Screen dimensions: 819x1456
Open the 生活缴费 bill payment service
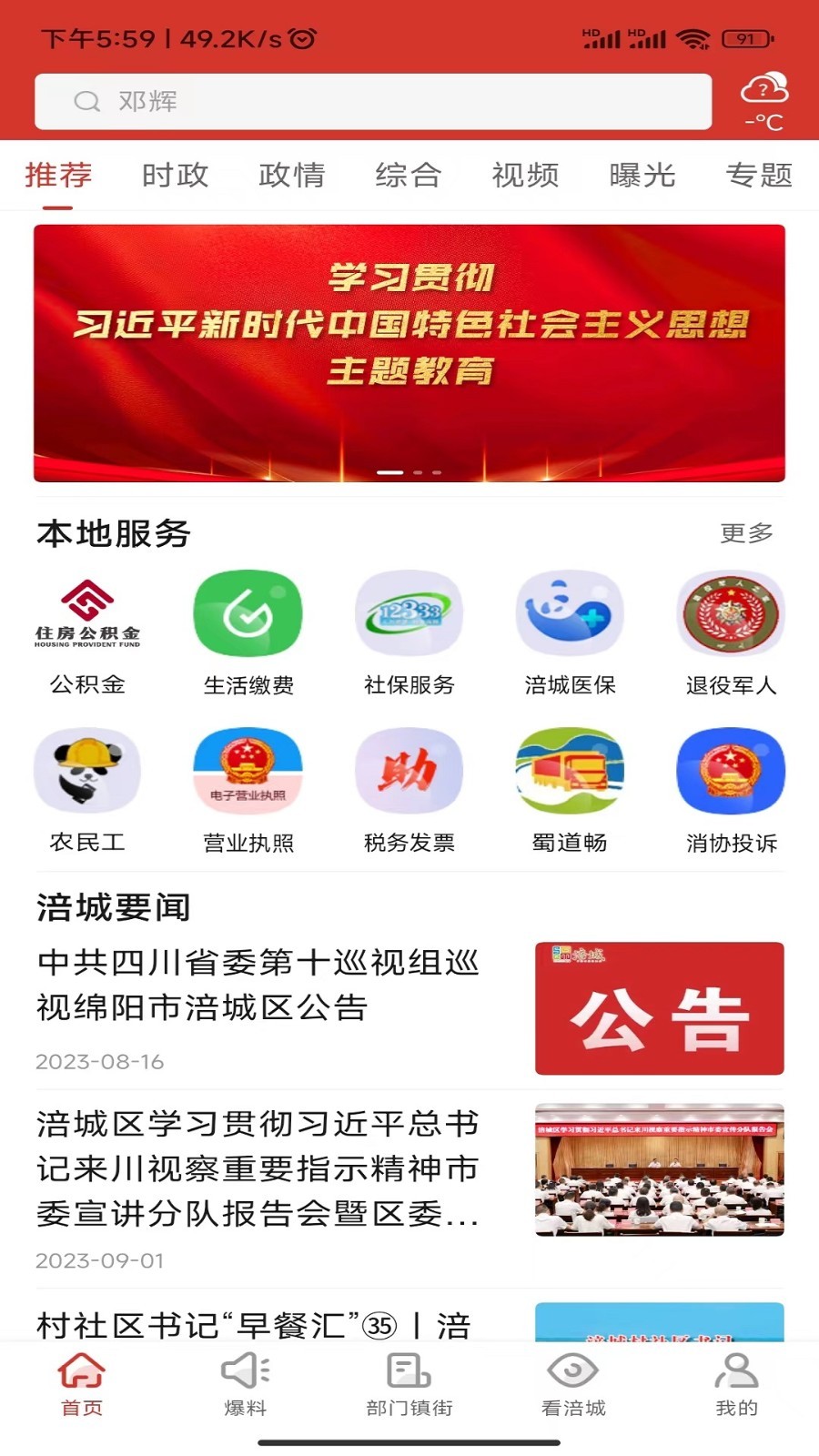click(x=248, y=614)
